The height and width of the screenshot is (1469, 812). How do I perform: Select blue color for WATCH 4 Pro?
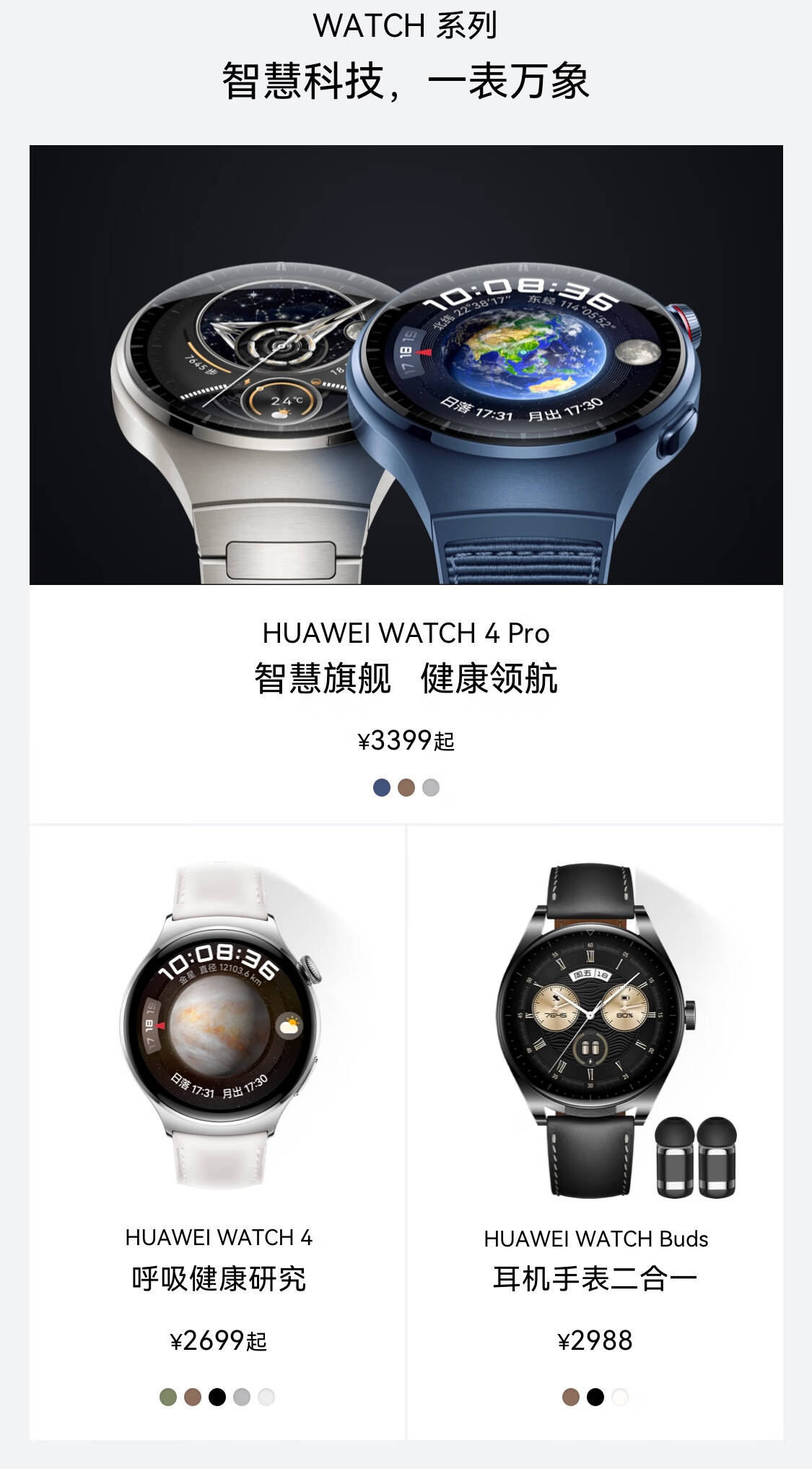click(382, 787)
